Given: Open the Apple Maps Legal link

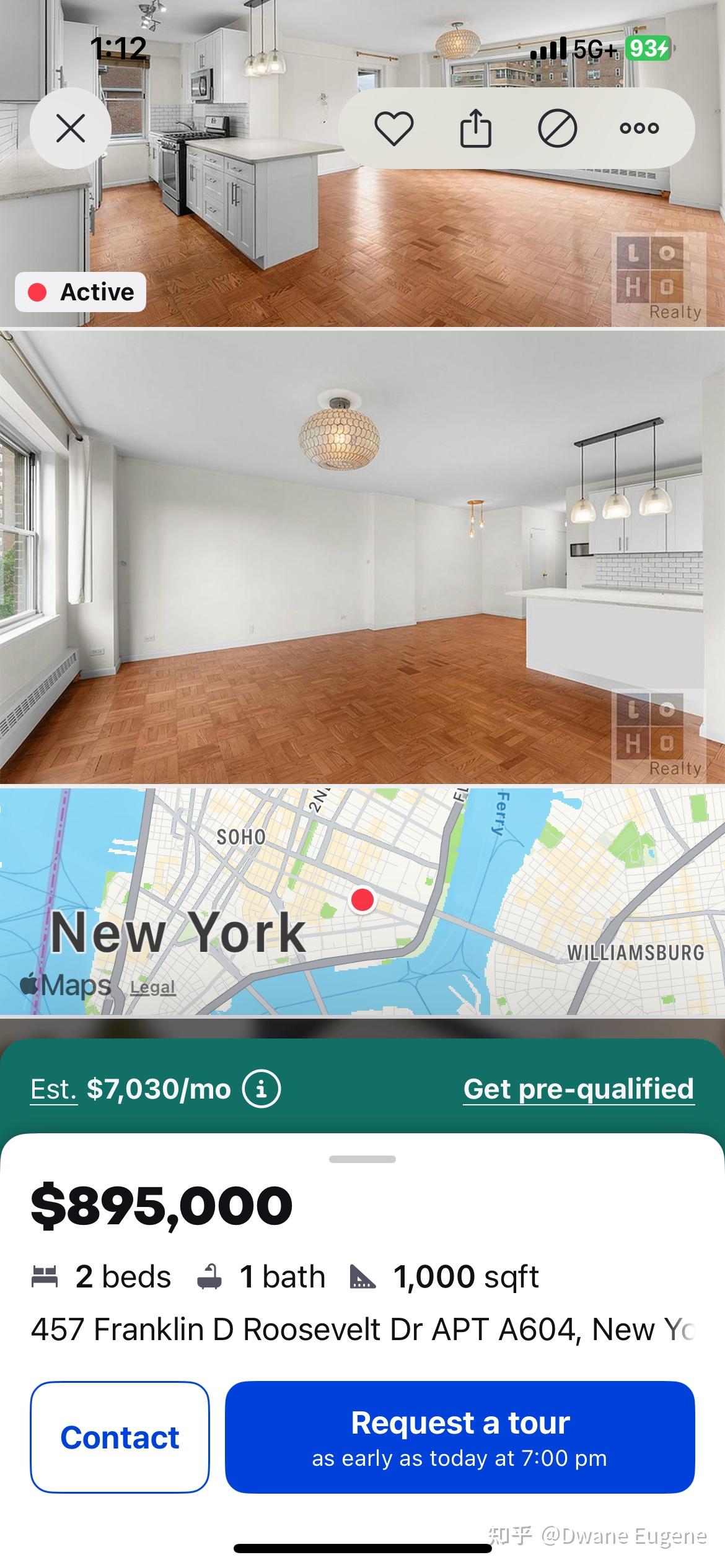Looking at the screenshot, I should (x=152, y=987).
